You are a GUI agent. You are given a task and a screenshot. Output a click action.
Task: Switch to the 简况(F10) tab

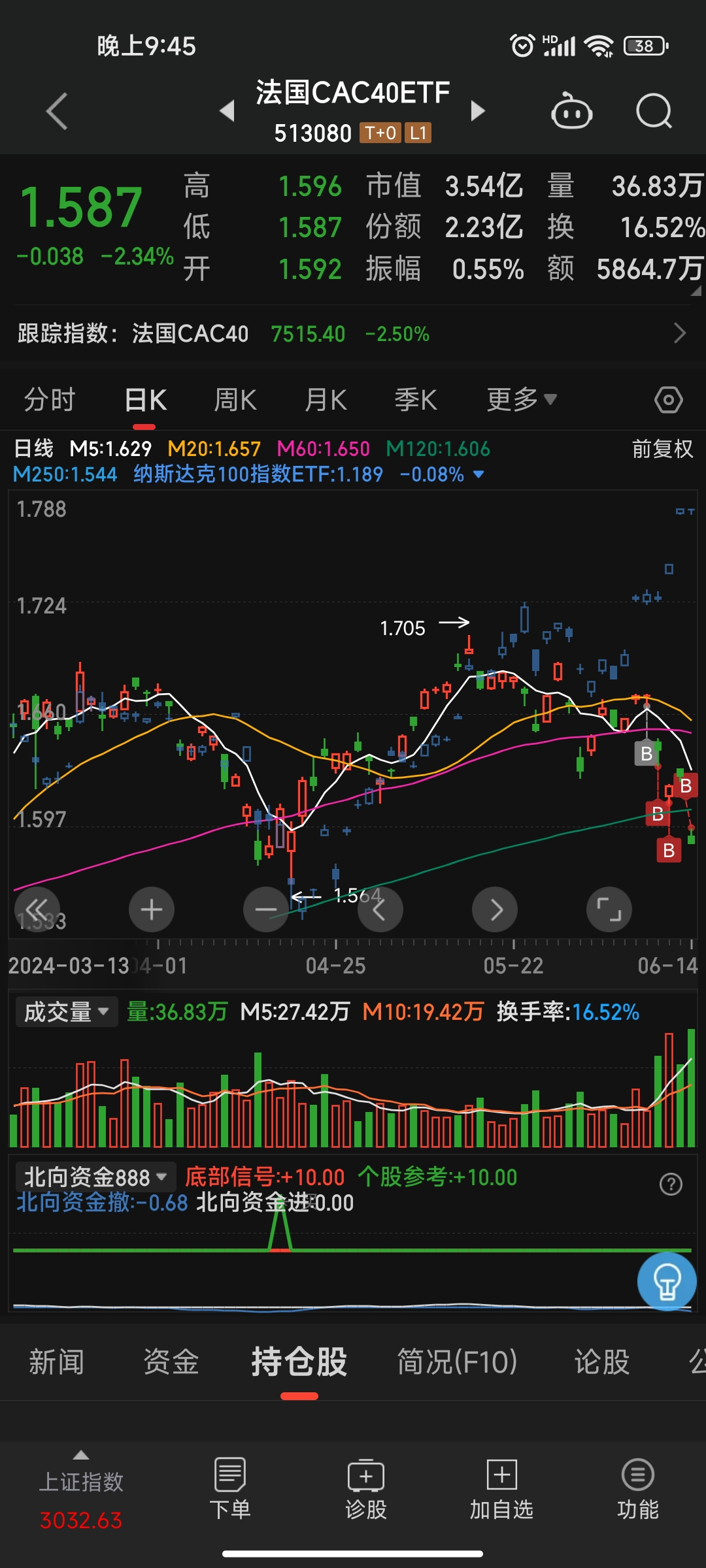(x=457, y=1362)
